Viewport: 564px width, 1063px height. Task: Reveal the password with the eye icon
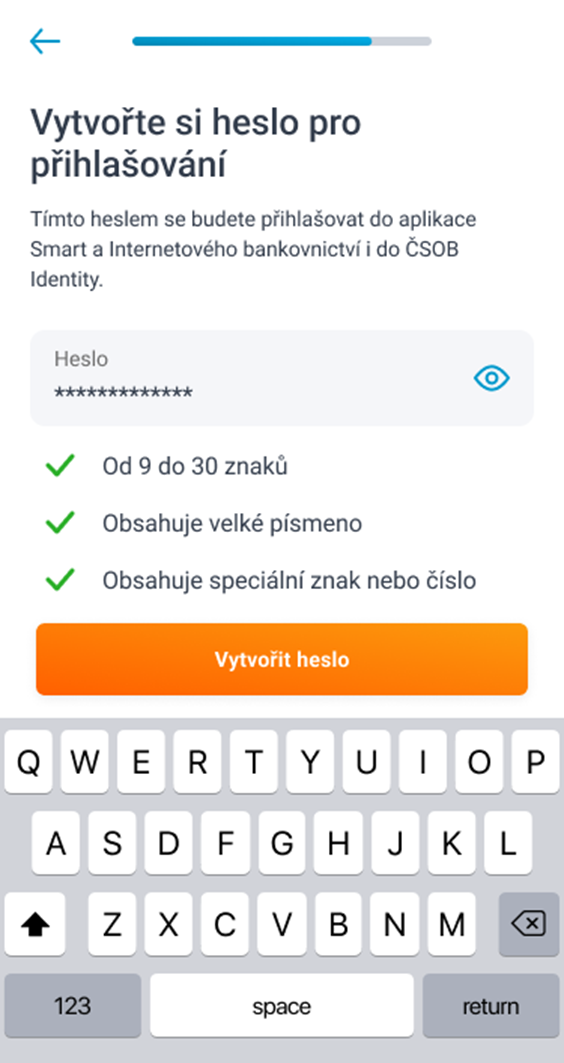(x=491, y=378)
